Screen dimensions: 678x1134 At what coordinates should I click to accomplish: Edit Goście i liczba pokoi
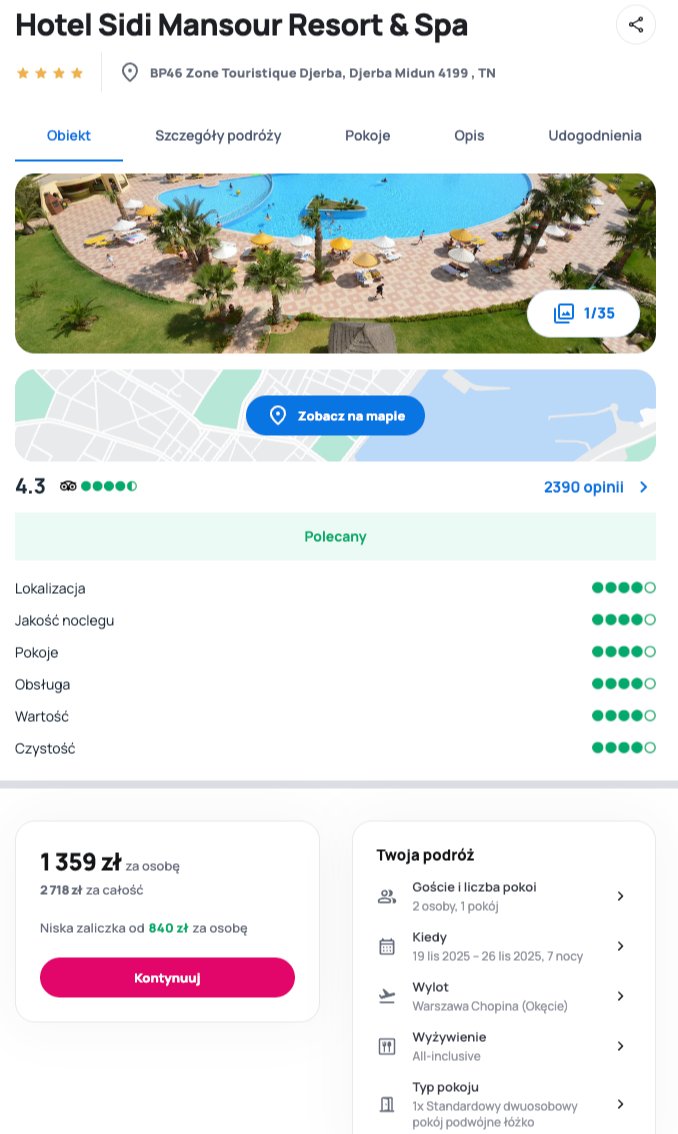coord(503,896)
